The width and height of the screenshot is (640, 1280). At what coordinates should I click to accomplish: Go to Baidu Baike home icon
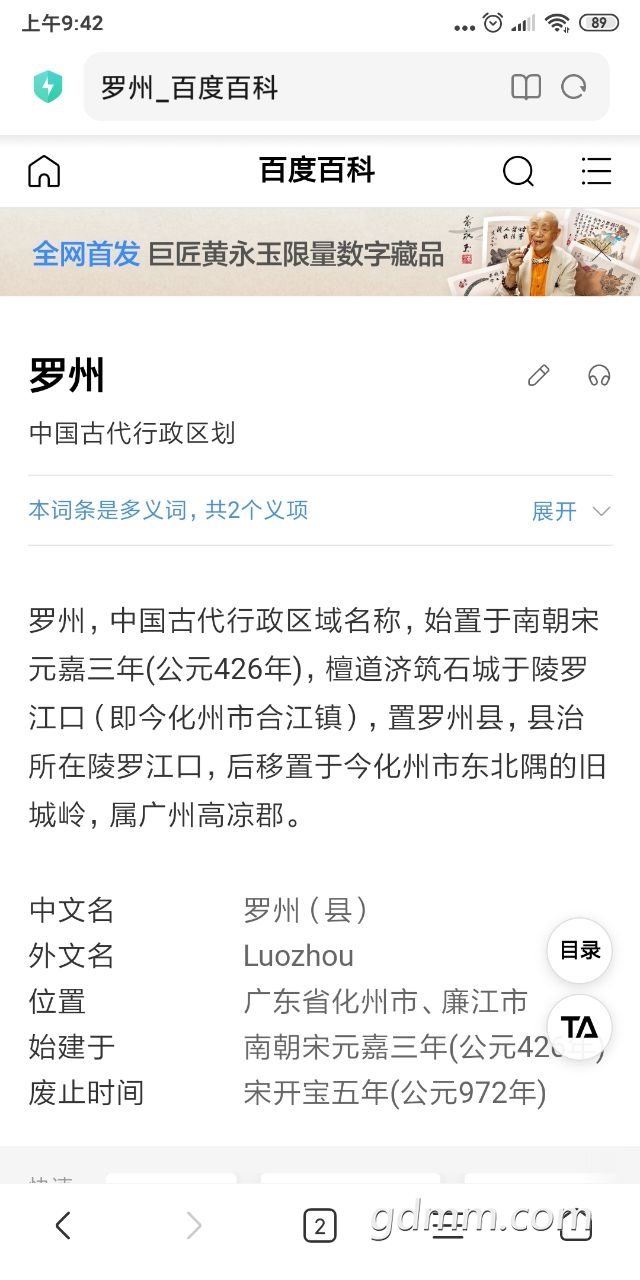44,171
